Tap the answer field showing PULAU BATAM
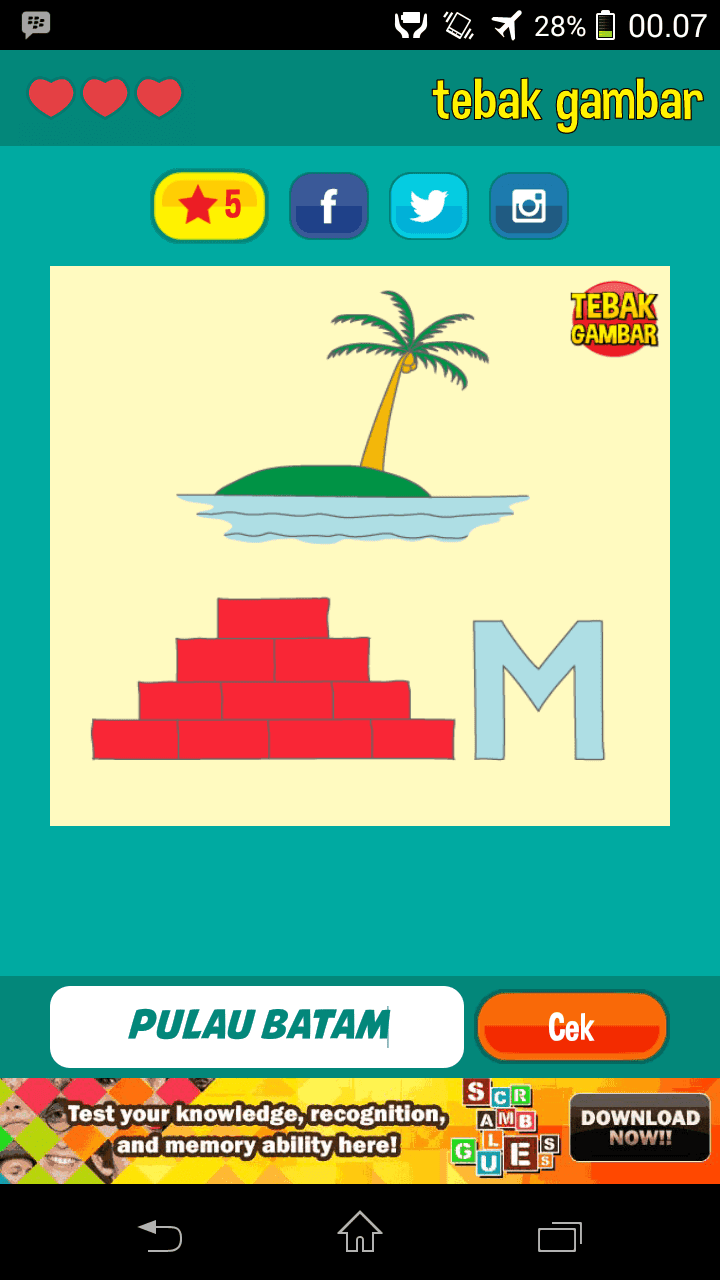This screenshot has height=1280, width=720. (x=257, y=1026)
